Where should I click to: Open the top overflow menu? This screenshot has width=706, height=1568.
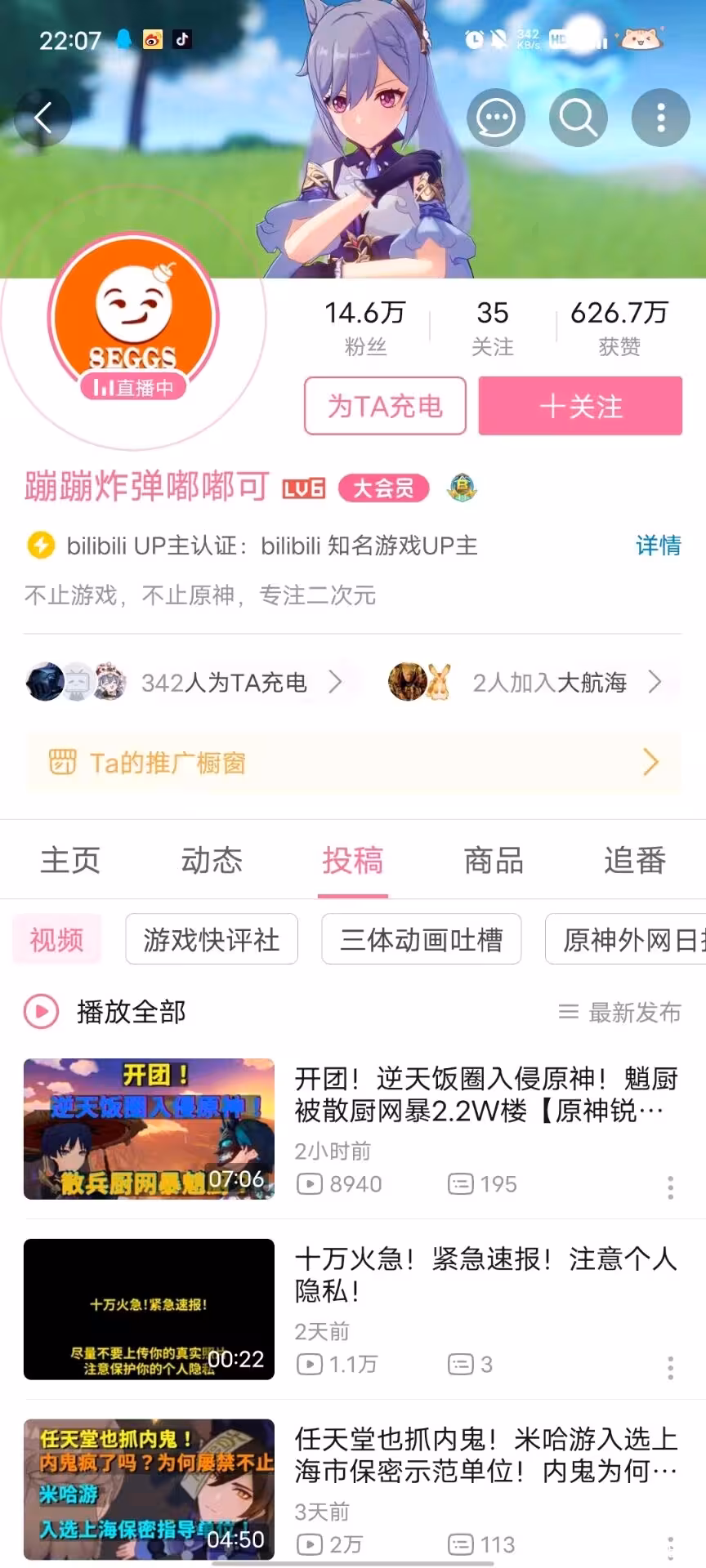pyautogui.click(x=661, y=118)
